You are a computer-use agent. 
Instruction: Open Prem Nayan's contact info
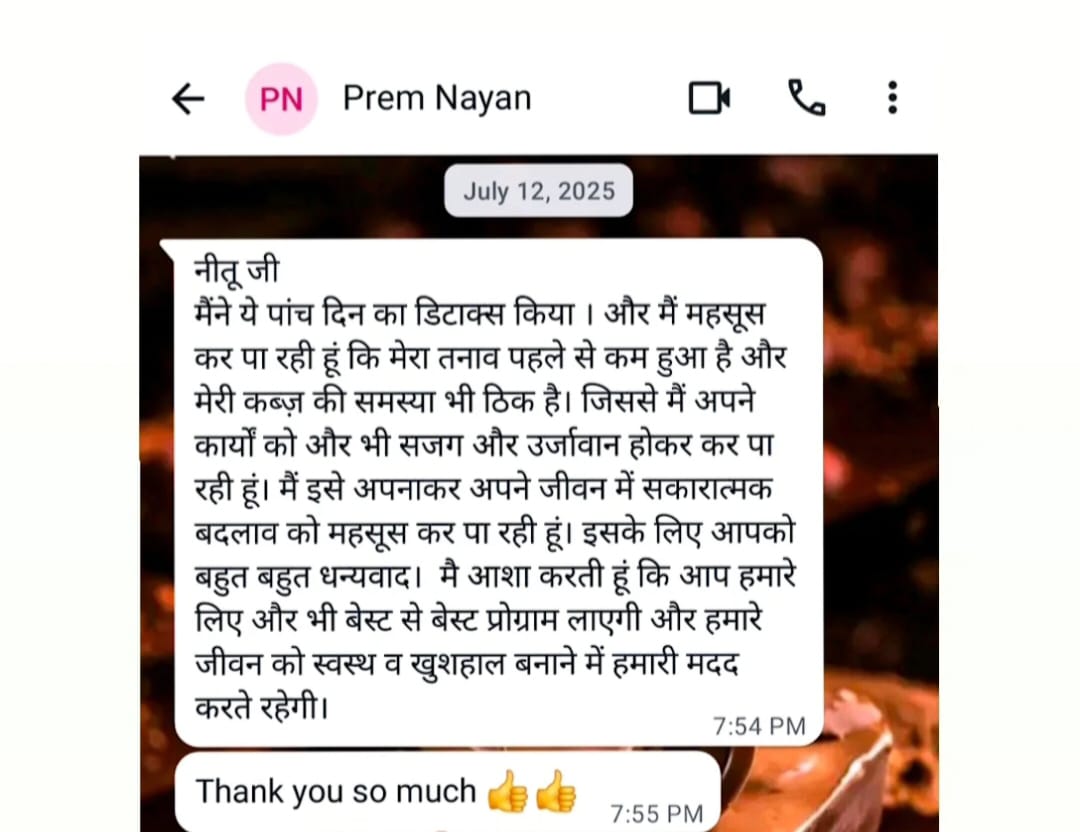click(437, 98)
